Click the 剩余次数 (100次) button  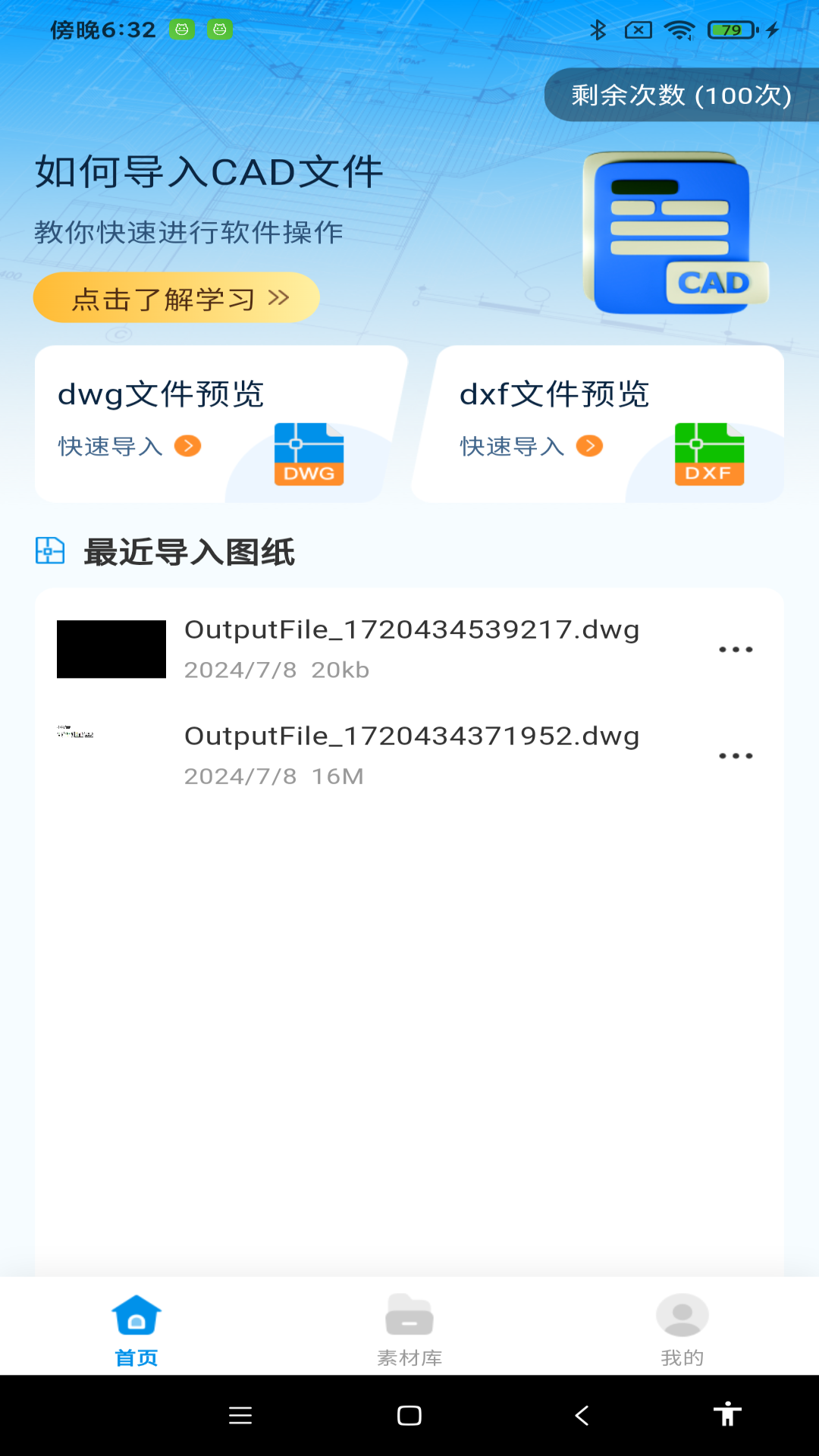(679, 96)
